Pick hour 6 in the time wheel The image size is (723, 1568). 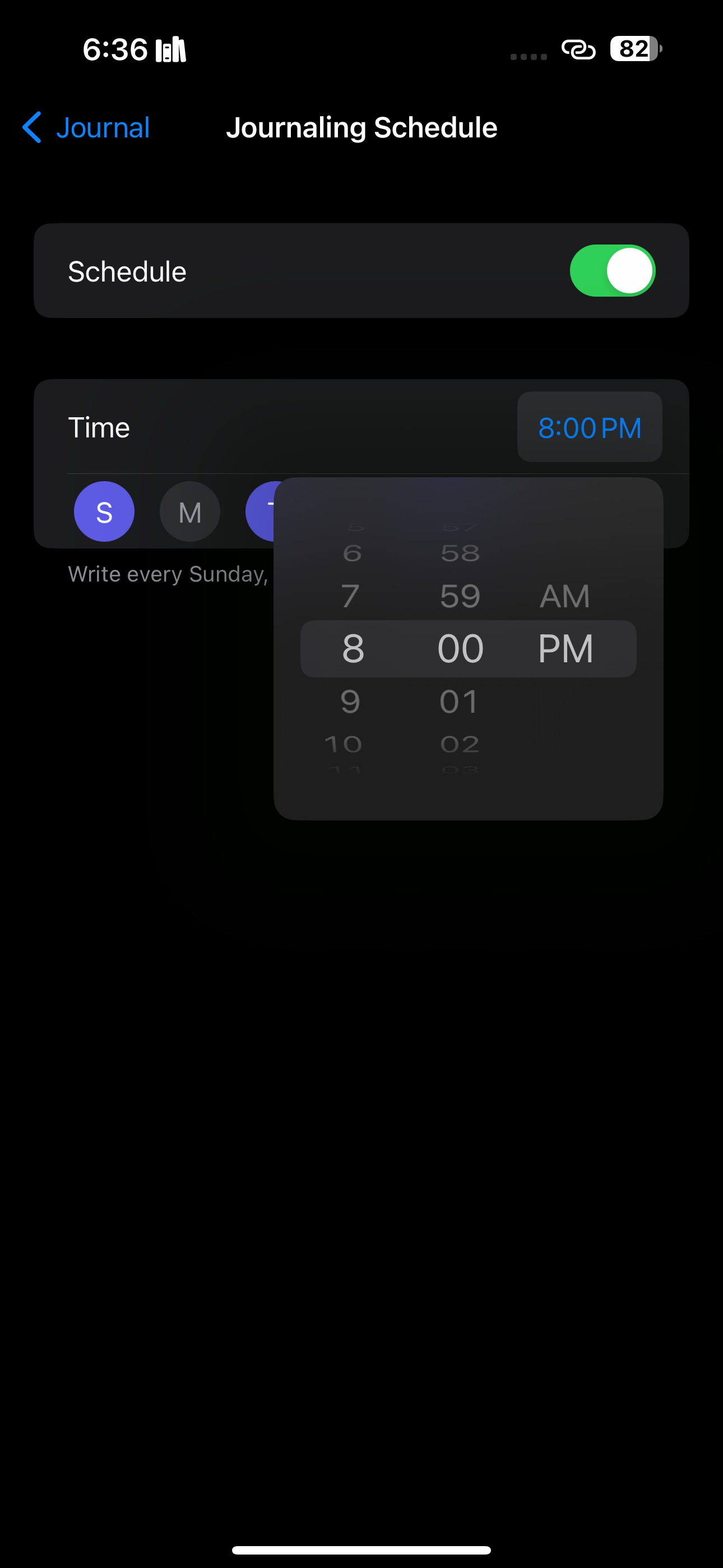(x=352, y=554)
